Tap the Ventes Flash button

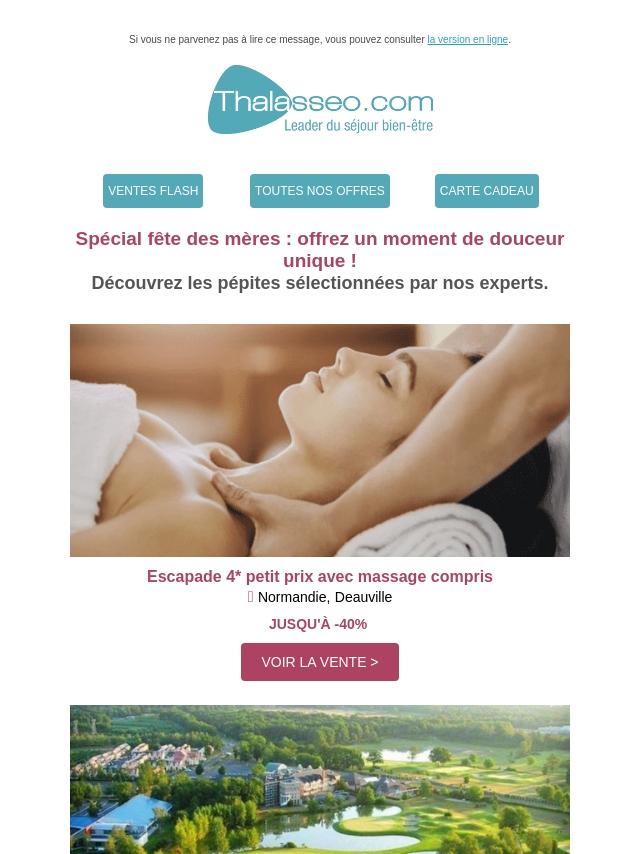153,191
